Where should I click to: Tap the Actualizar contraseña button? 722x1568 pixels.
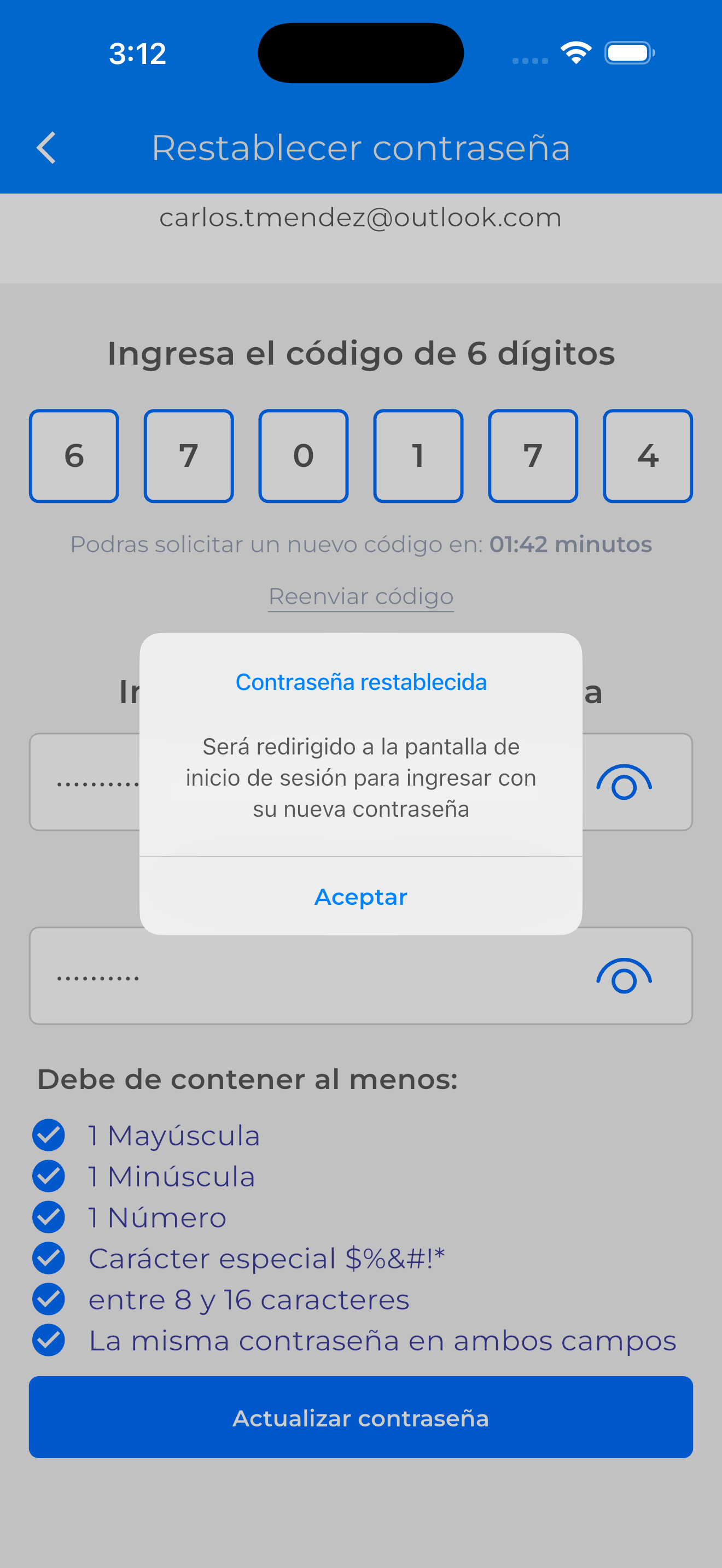pyautogui.click(x=360, y=1418)
